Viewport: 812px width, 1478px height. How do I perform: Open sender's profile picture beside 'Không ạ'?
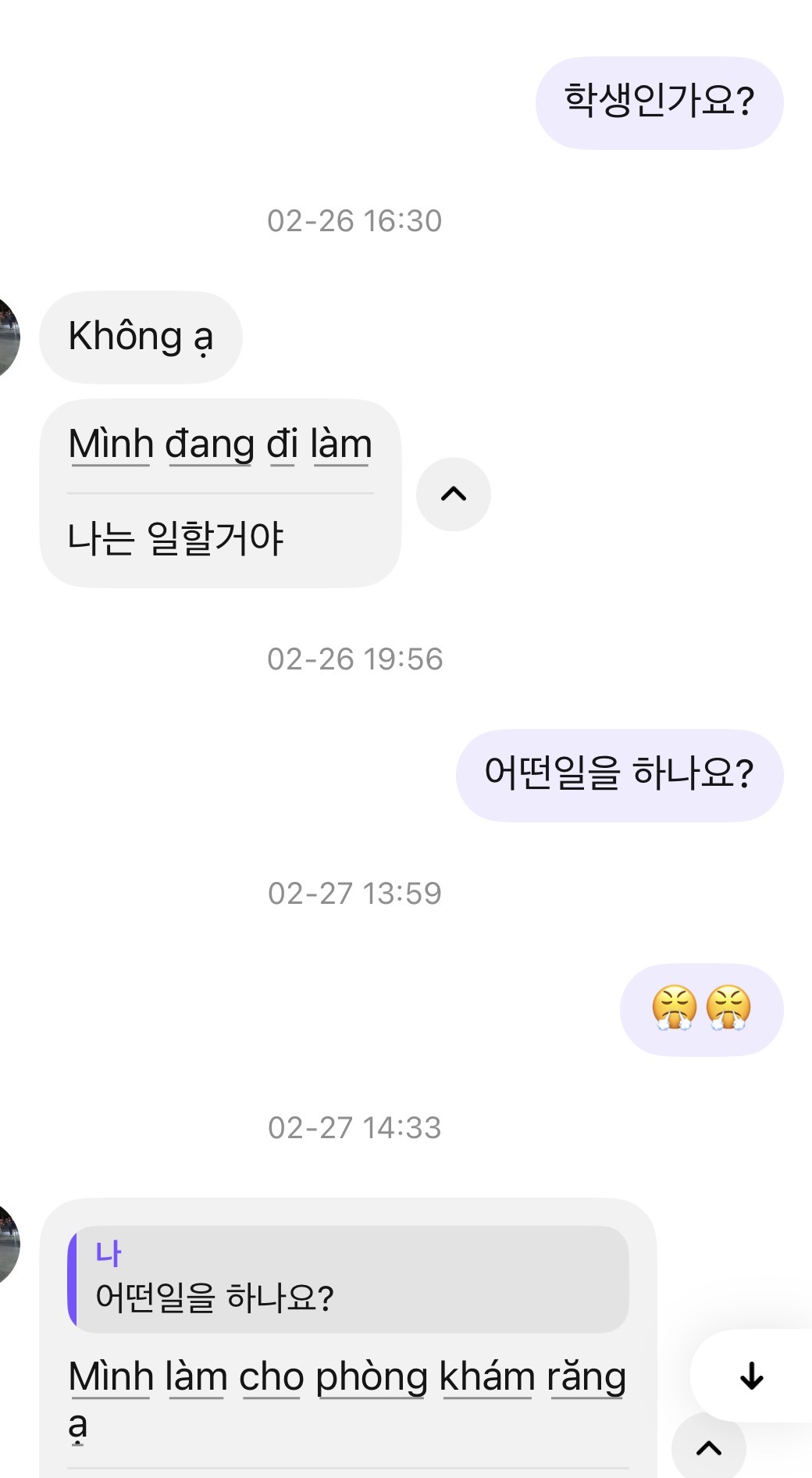pos(6,337)
